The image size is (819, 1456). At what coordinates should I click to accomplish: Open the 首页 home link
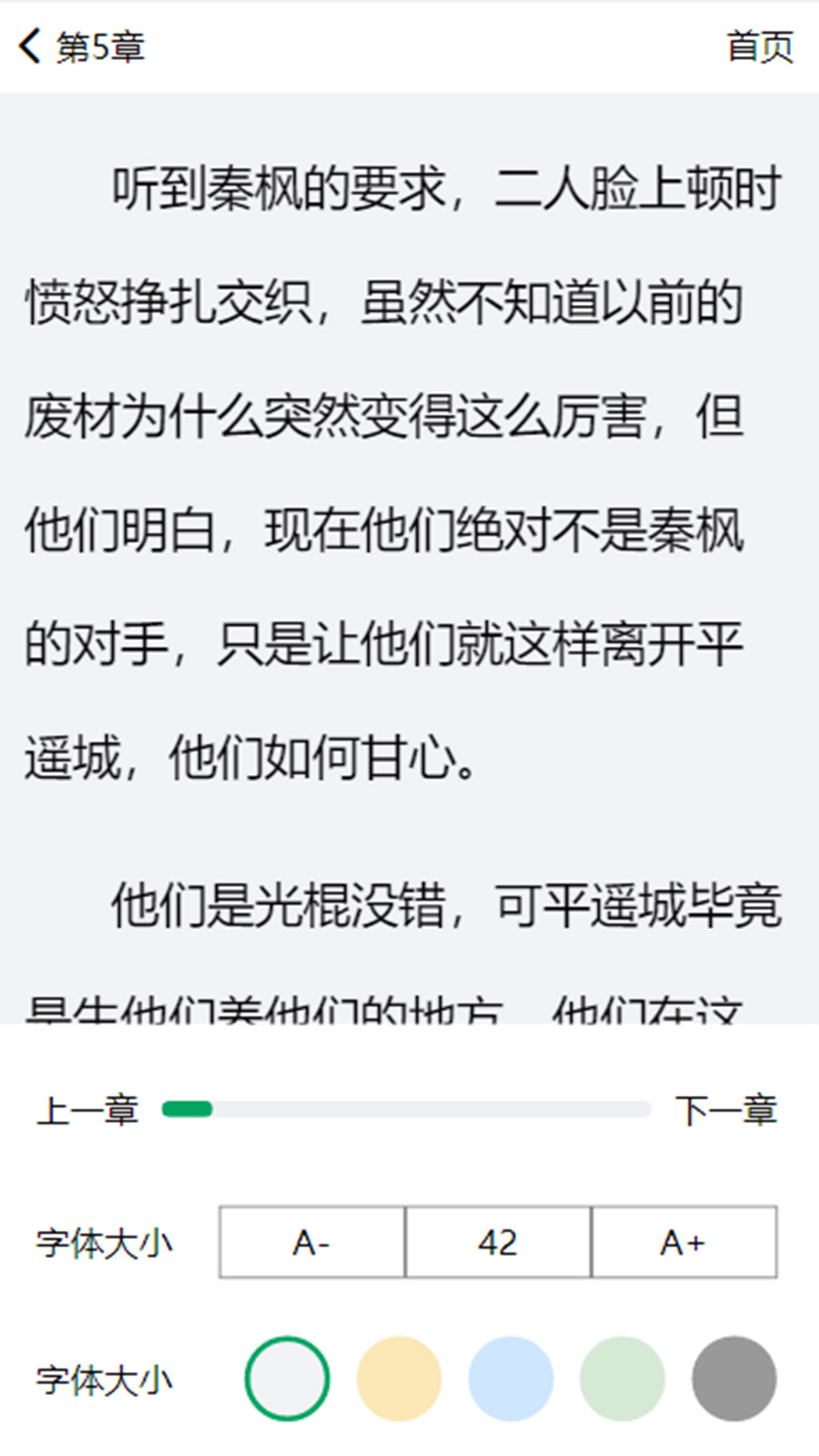click(x=759, y=47)
